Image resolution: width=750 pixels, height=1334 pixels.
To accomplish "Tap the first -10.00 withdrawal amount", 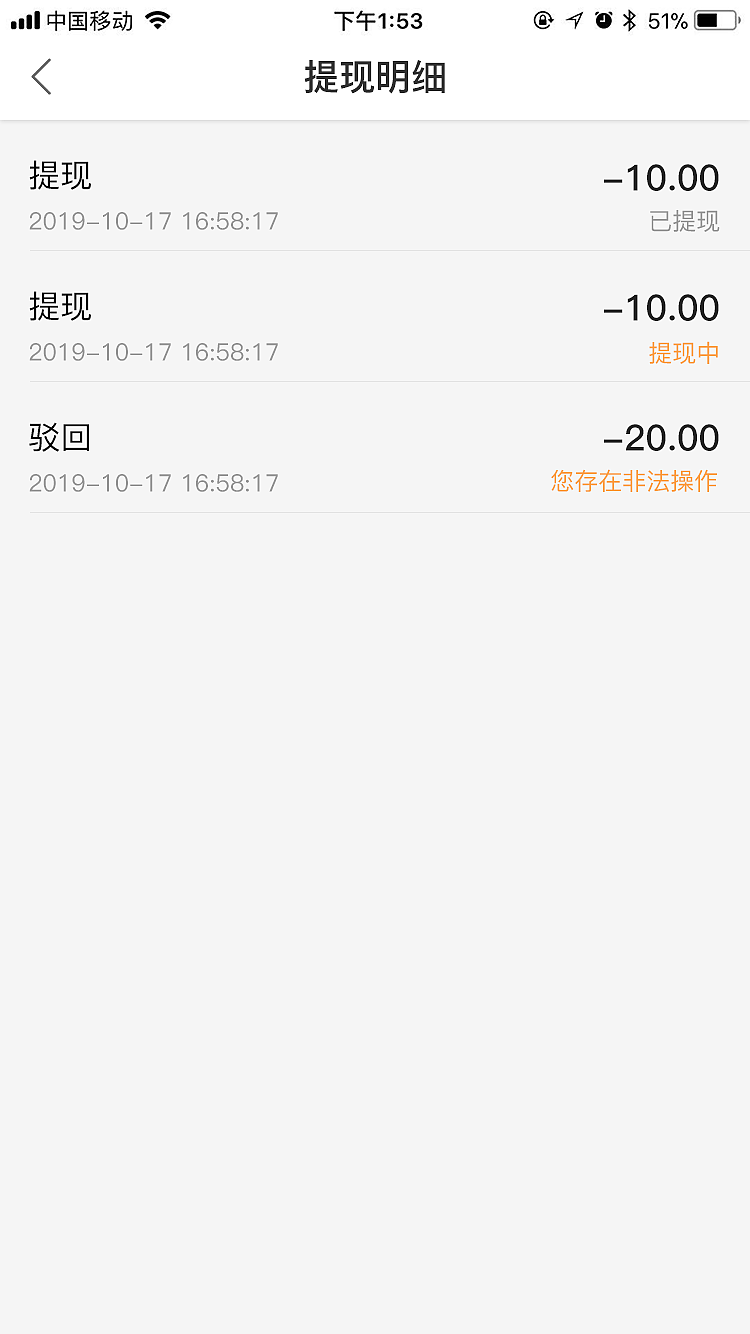I will pos(661,177).
